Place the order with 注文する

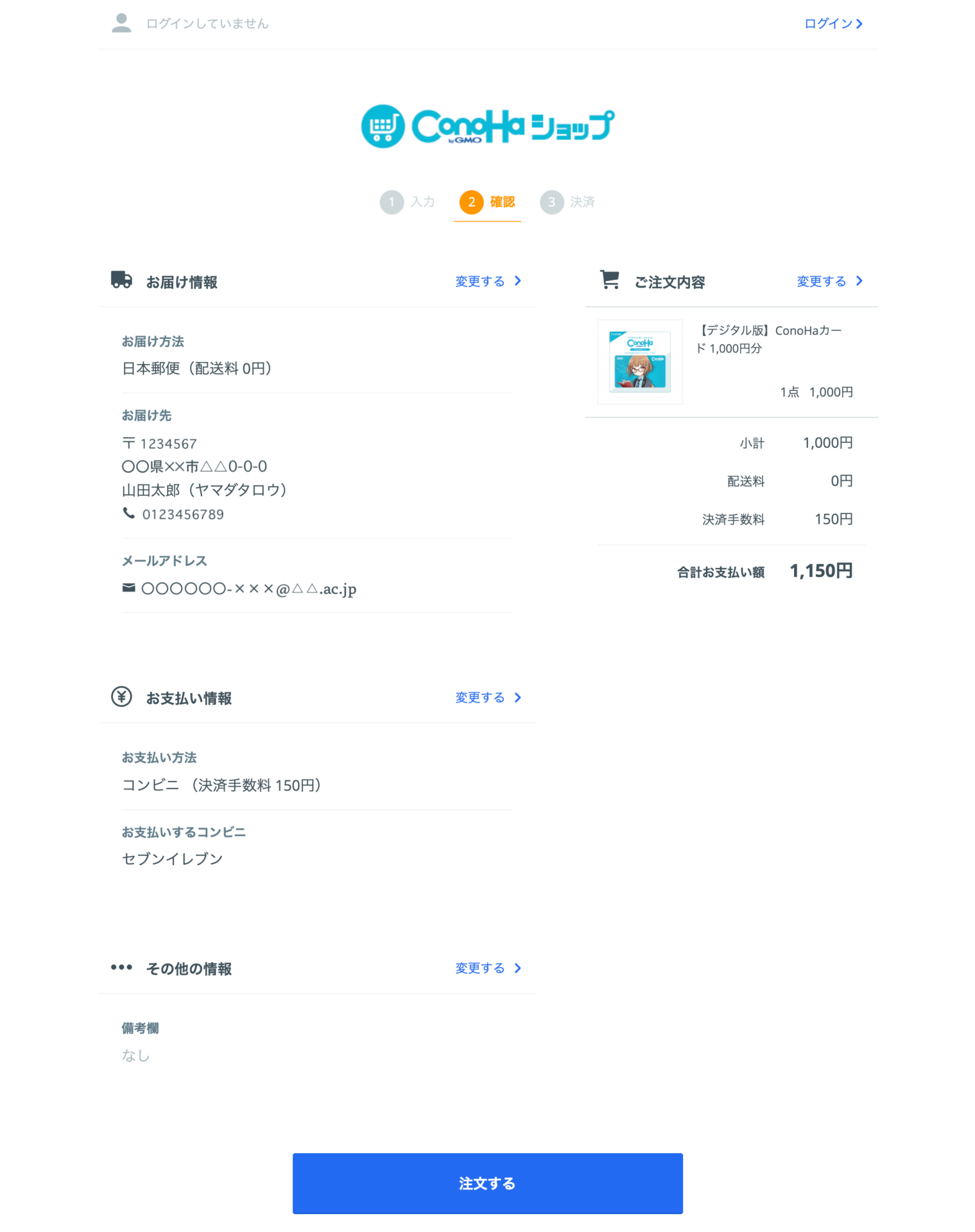coord(487,1183)
